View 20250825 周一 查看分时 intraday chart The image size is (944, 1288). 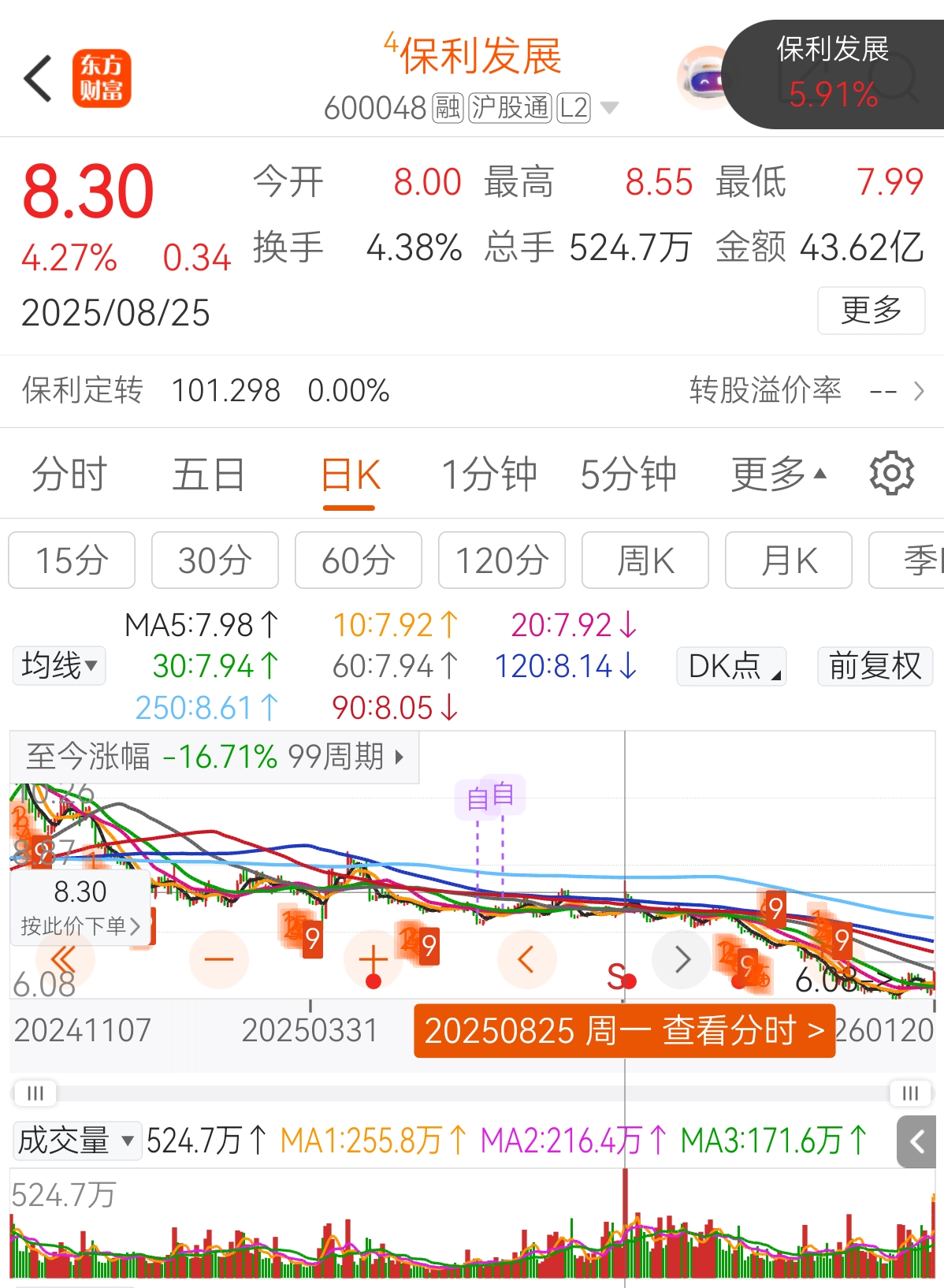(624, 1030)
